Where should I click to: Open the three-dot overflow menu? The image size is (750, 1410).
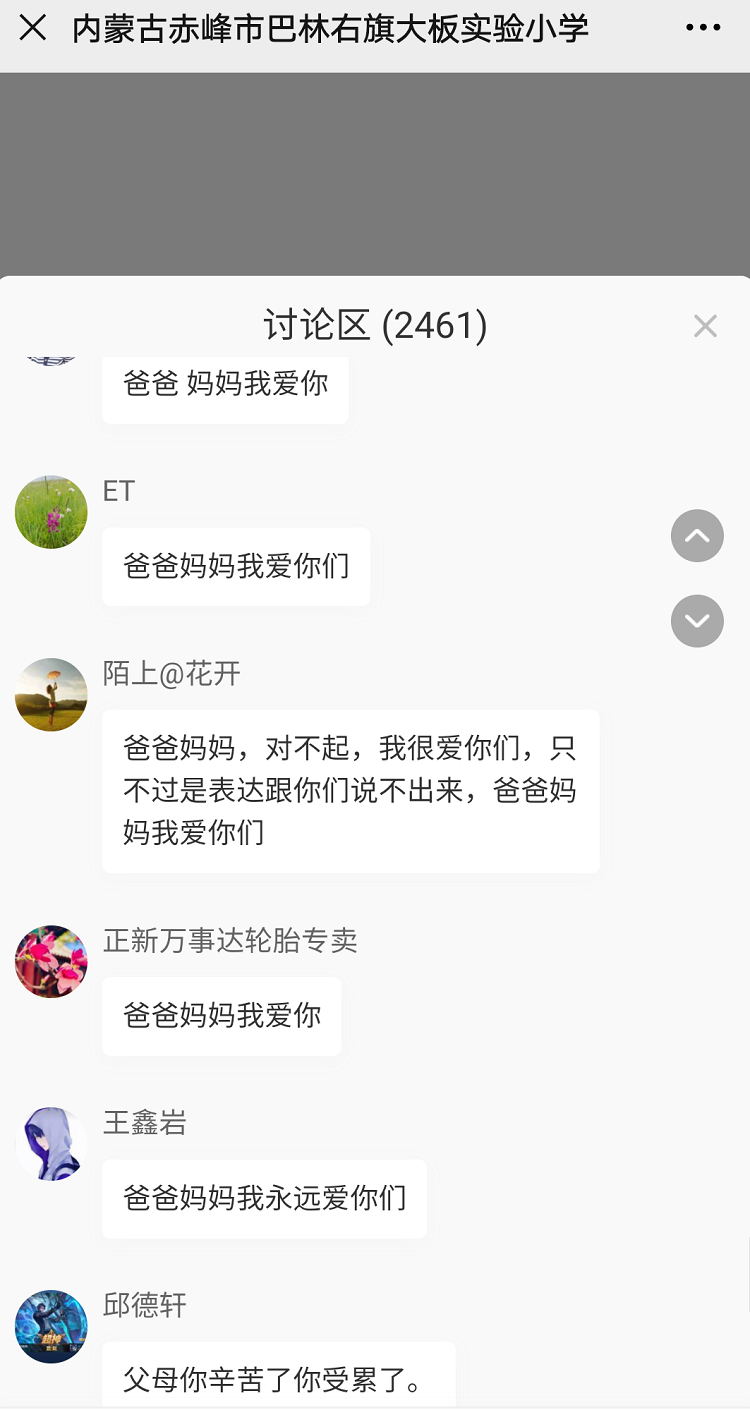pyautogui.click(x=703, y=28)
